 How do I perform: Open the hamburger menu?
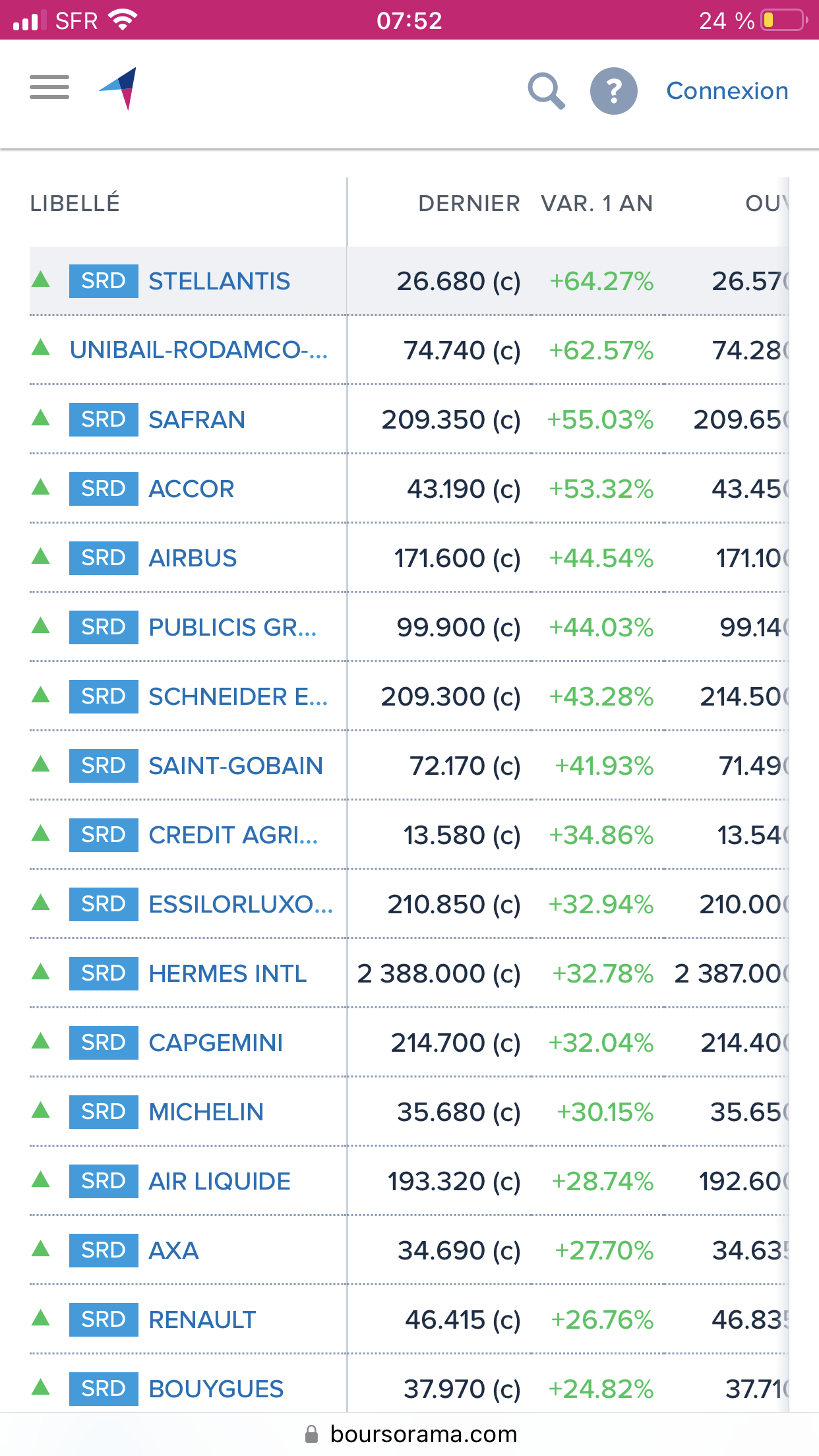49,87
